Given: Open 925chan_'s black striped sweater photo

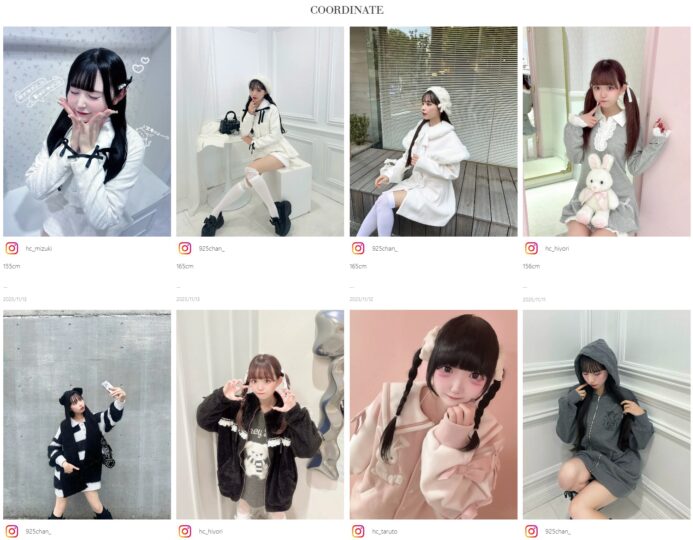Looking at the screenshot, I should (x=86, y=414).
